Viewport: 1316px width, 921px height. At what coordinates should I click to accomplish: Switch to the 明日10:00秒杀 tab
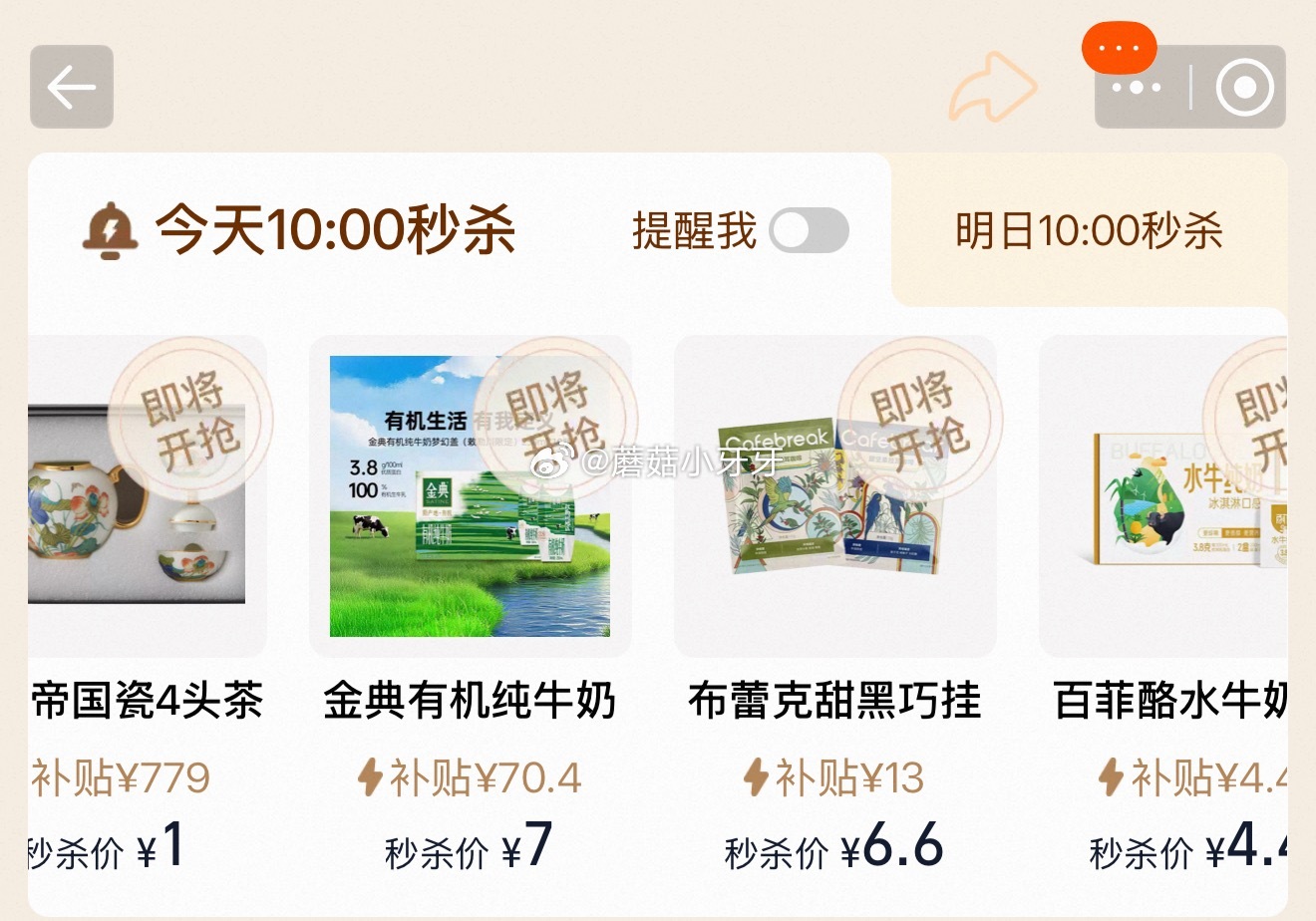pos(1089,231)
